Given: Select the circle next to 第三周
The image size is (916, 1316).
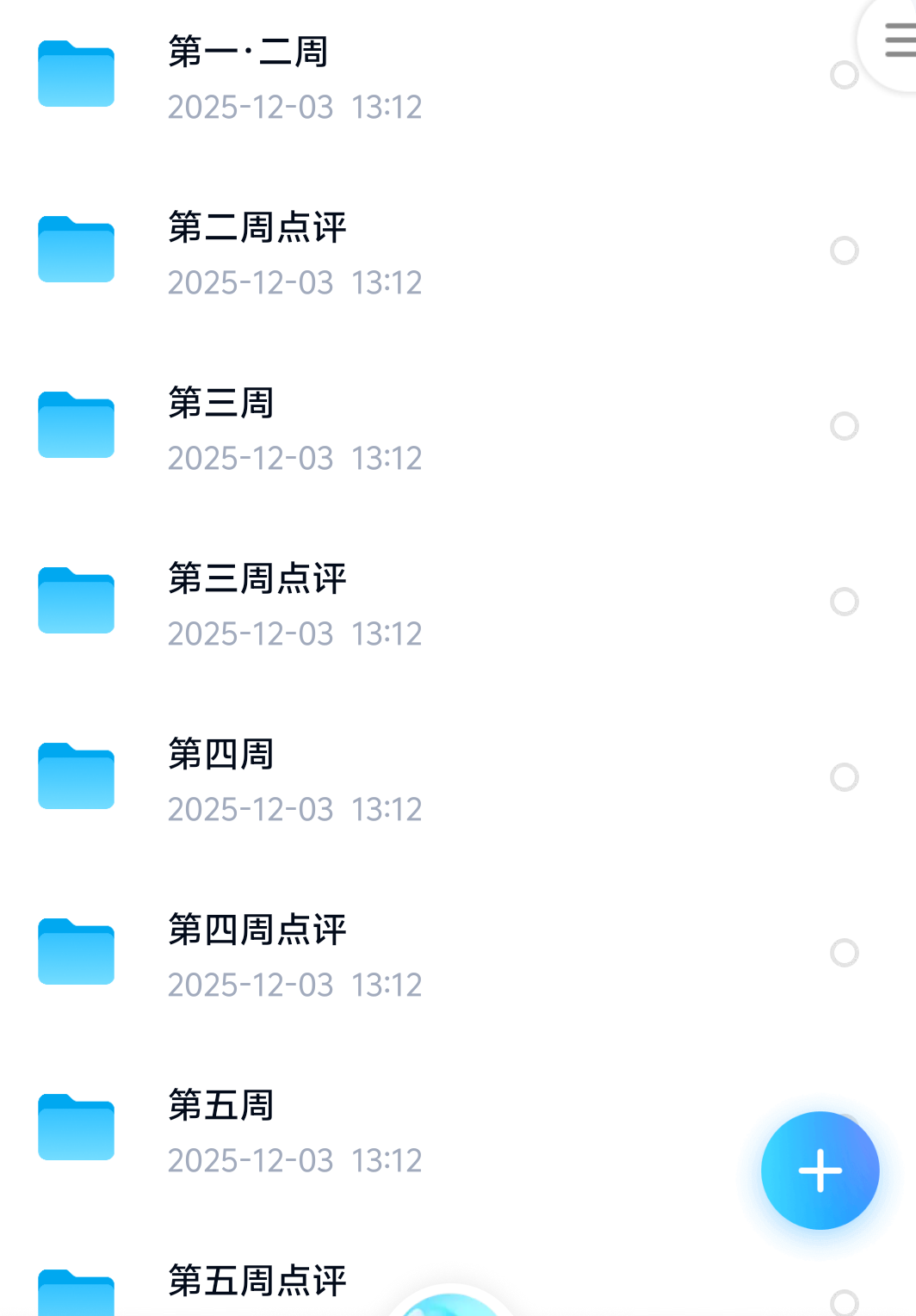Looking at the screenshot, I should (845, 426).
